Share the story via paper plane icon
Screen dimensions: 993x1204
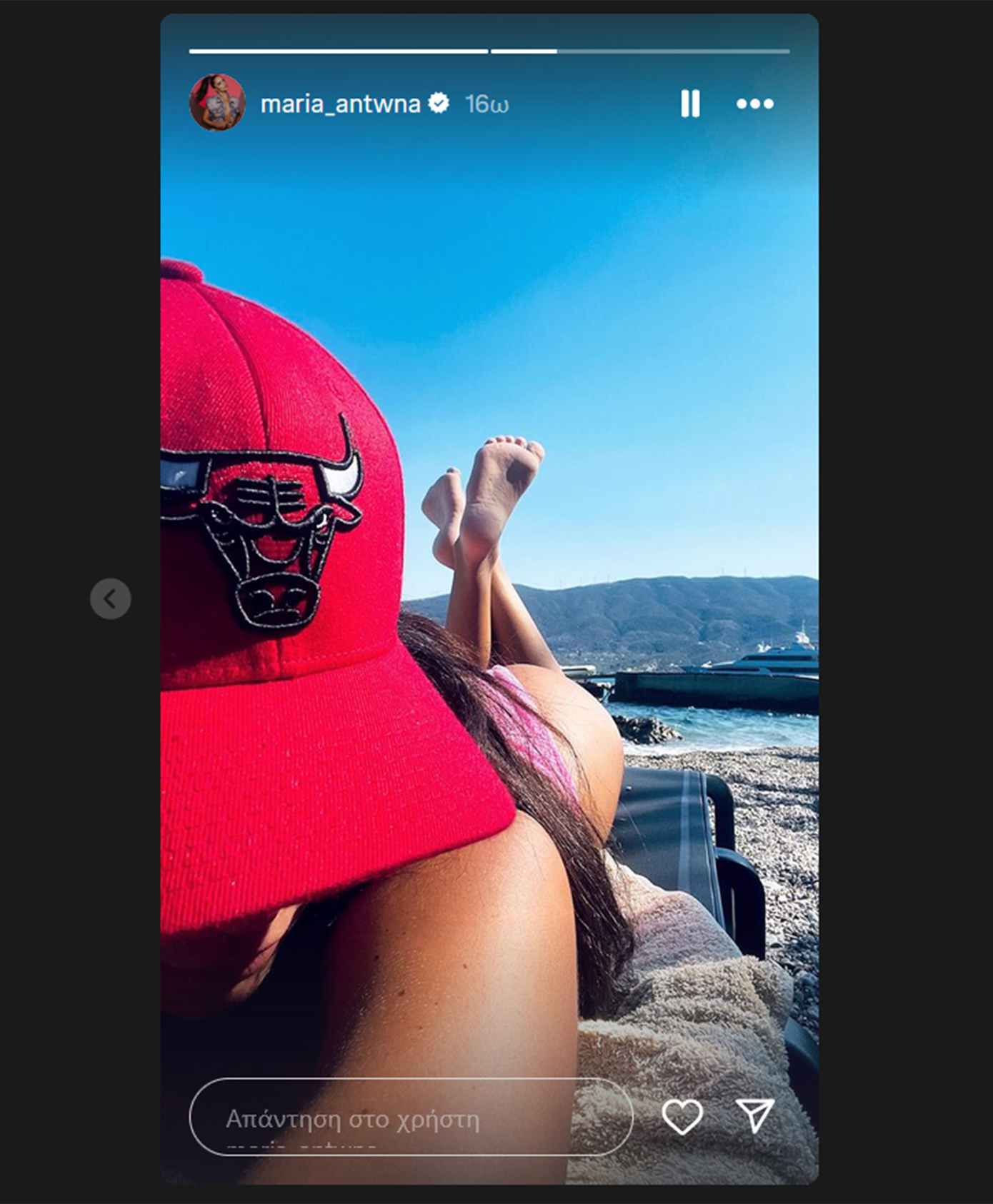pyautogui.click(x=755, y=1115)
